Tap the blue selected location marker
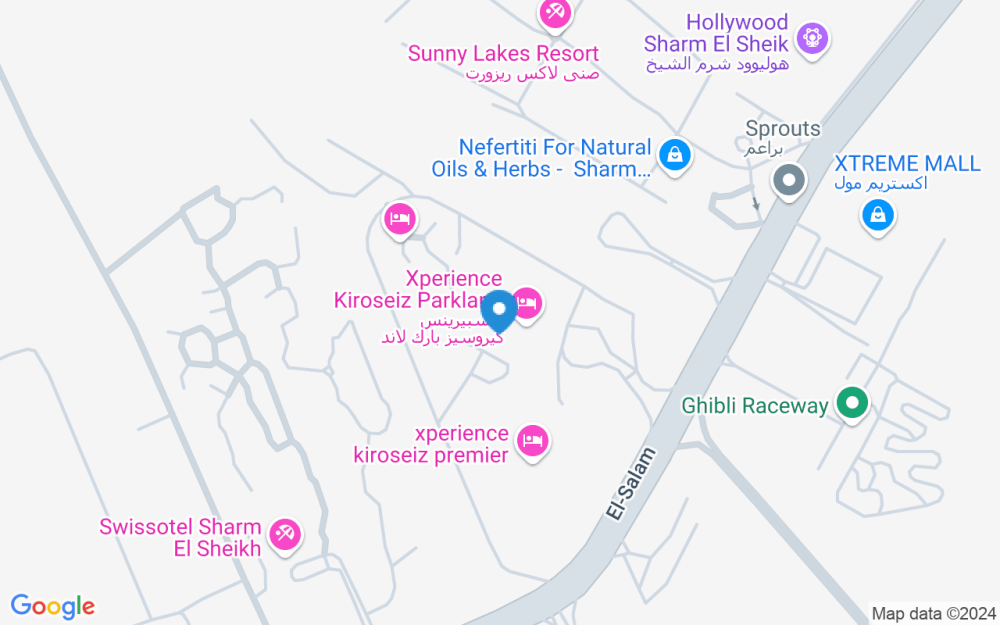Viewport: 1000px width, 625px height. (499, 311)
